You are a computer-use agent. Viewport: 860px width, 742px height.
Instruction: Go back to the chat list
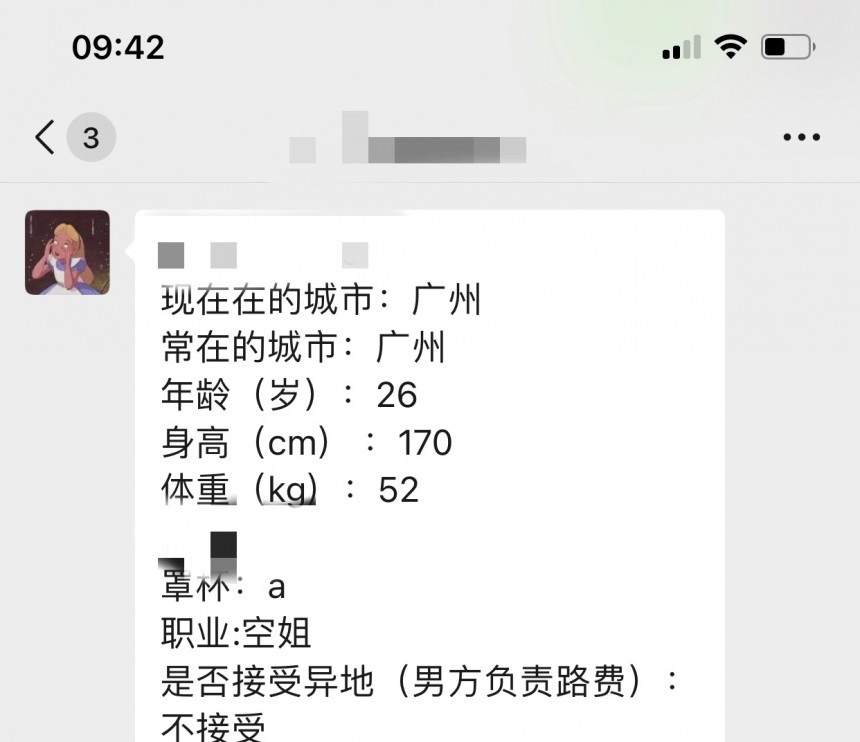(46, 137)
